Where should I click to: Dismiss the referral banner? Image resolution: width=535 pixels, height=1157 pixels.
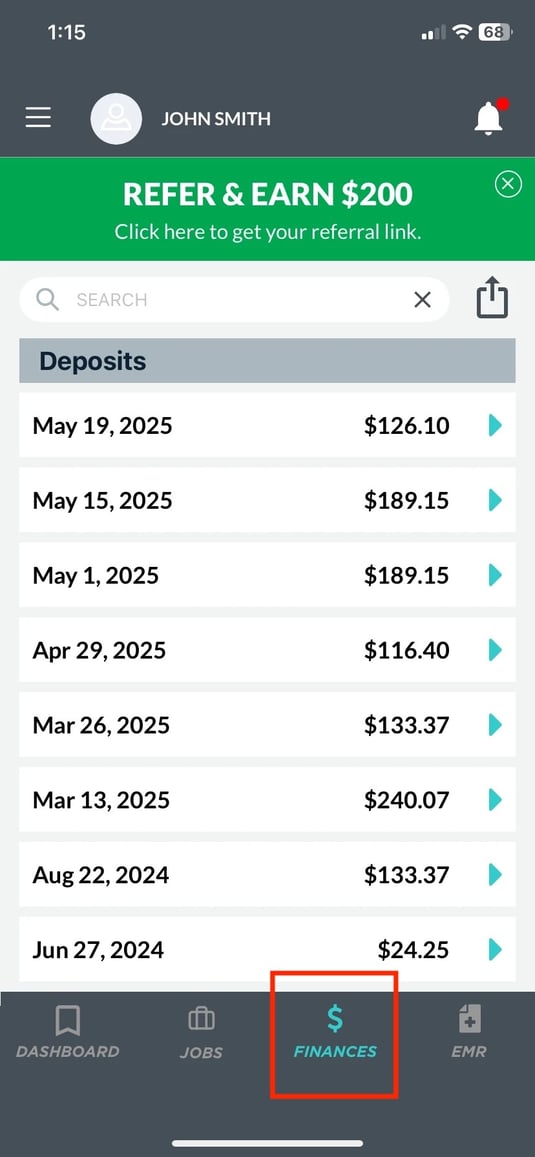coord(508,184)
